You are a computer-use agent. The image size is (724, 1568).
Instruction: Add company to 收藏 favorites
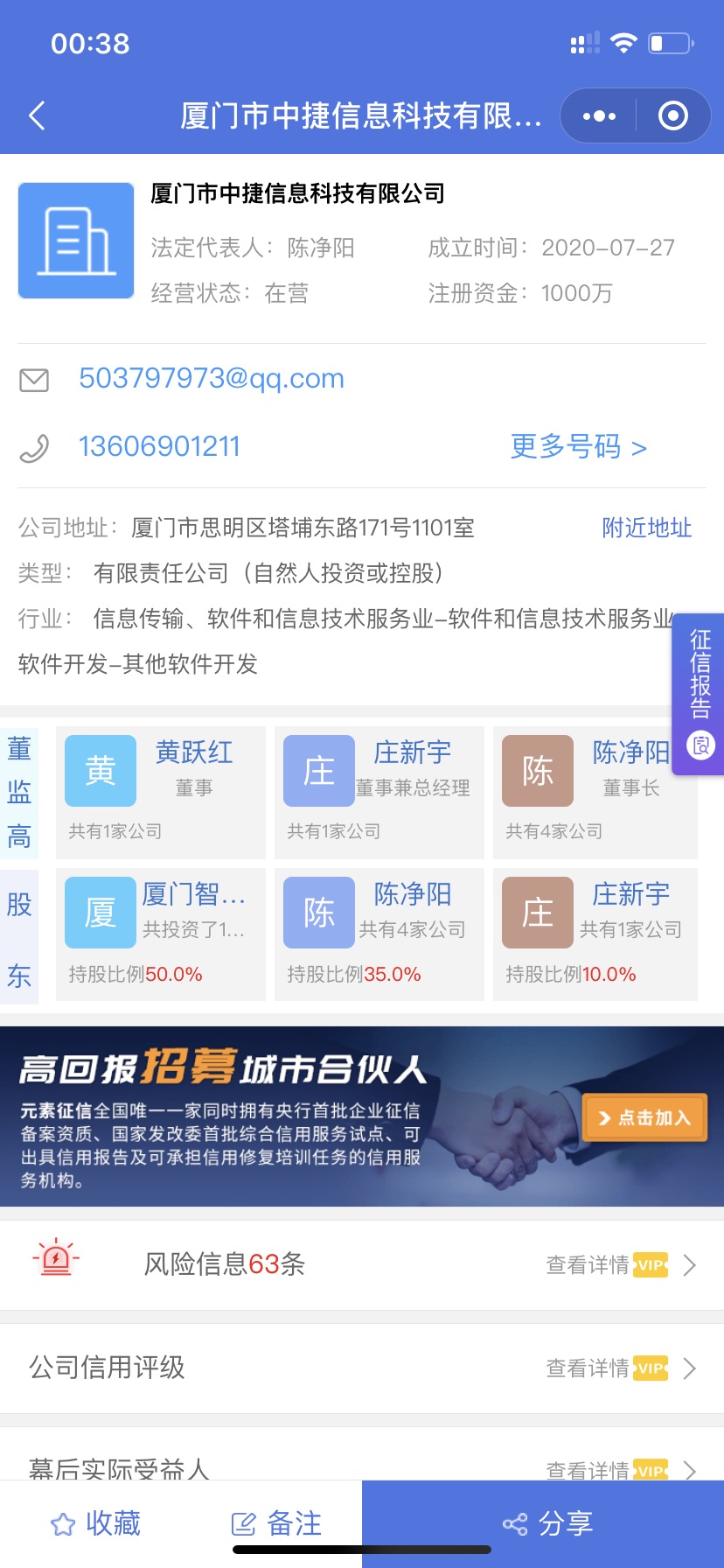click(x=96, y=1523)
